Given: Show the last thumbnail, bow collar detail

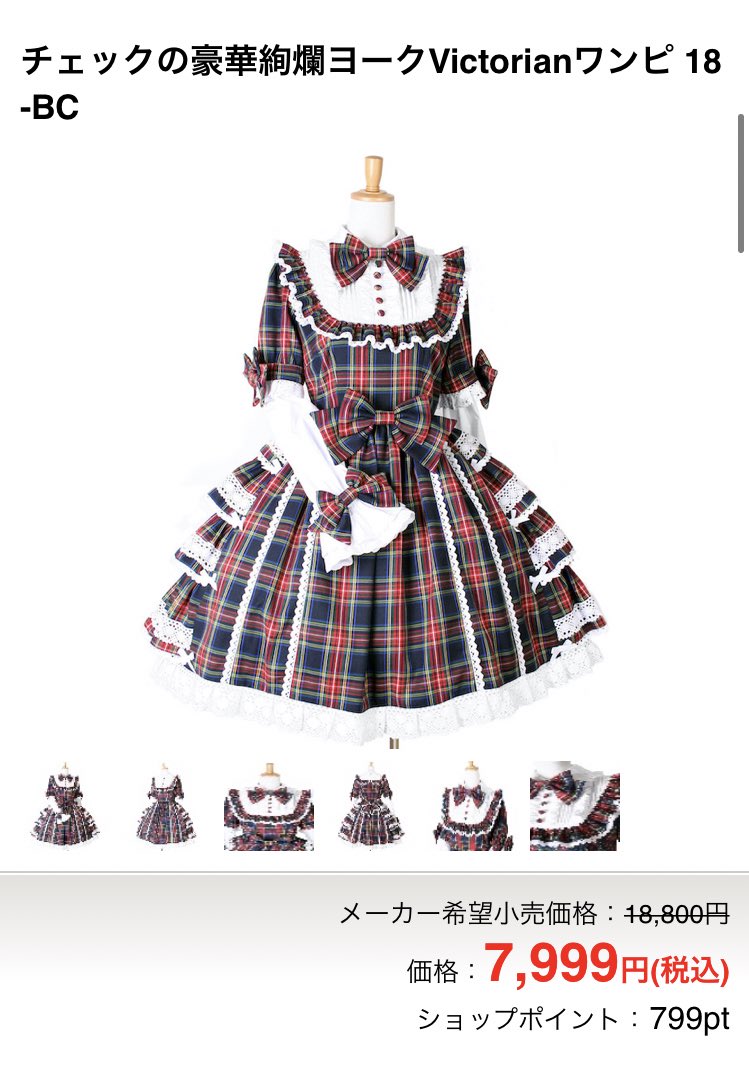Looking at the screenshot, I should (x=574, y=806).
